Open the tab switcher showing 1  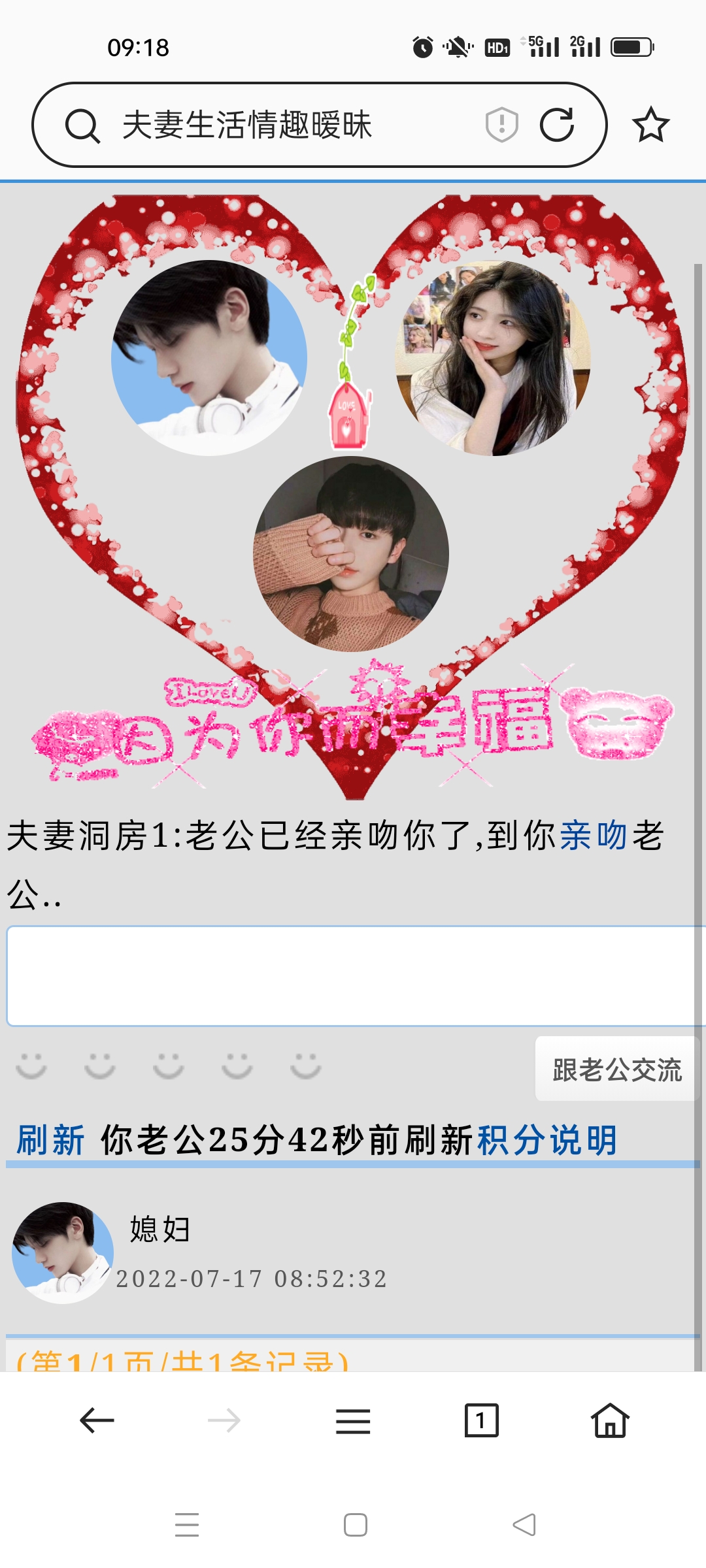pyautogui.click(x=481, y=1420)
